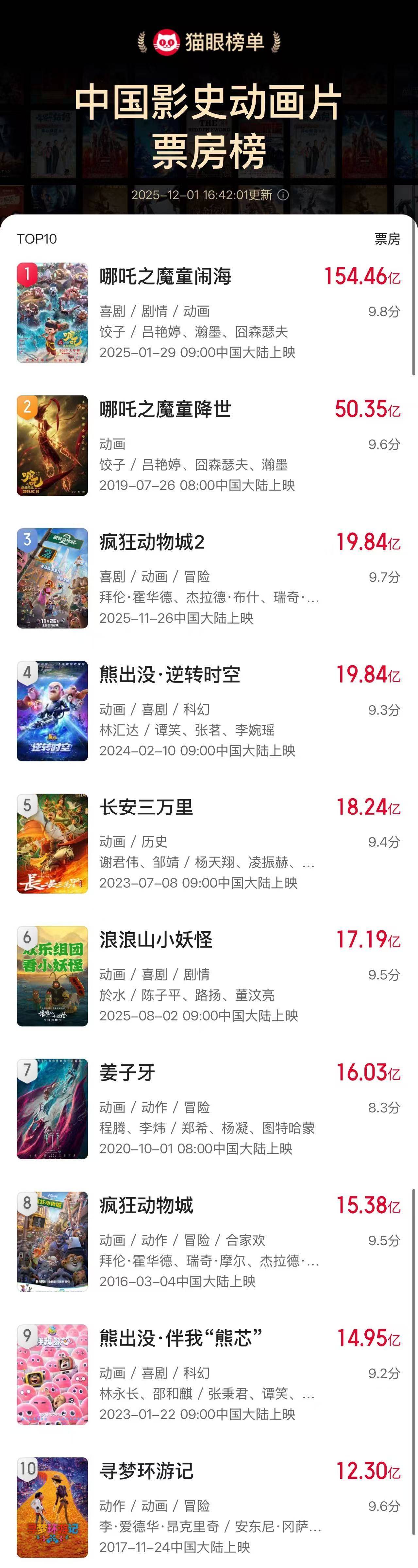Tap the info icon beside the update time
Image resolution: width=418 pixels, height=1568 pixels.
point(283,195)
